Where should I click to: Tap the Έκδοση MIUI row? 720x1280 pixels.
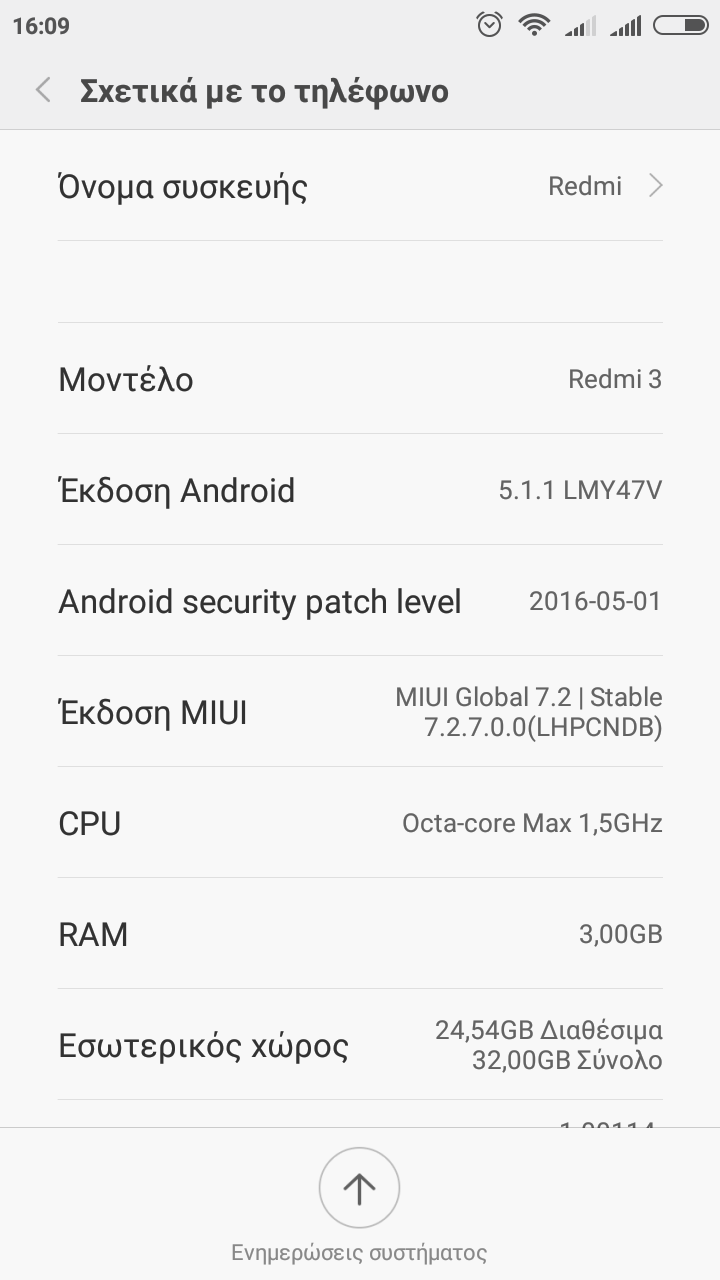360,712
